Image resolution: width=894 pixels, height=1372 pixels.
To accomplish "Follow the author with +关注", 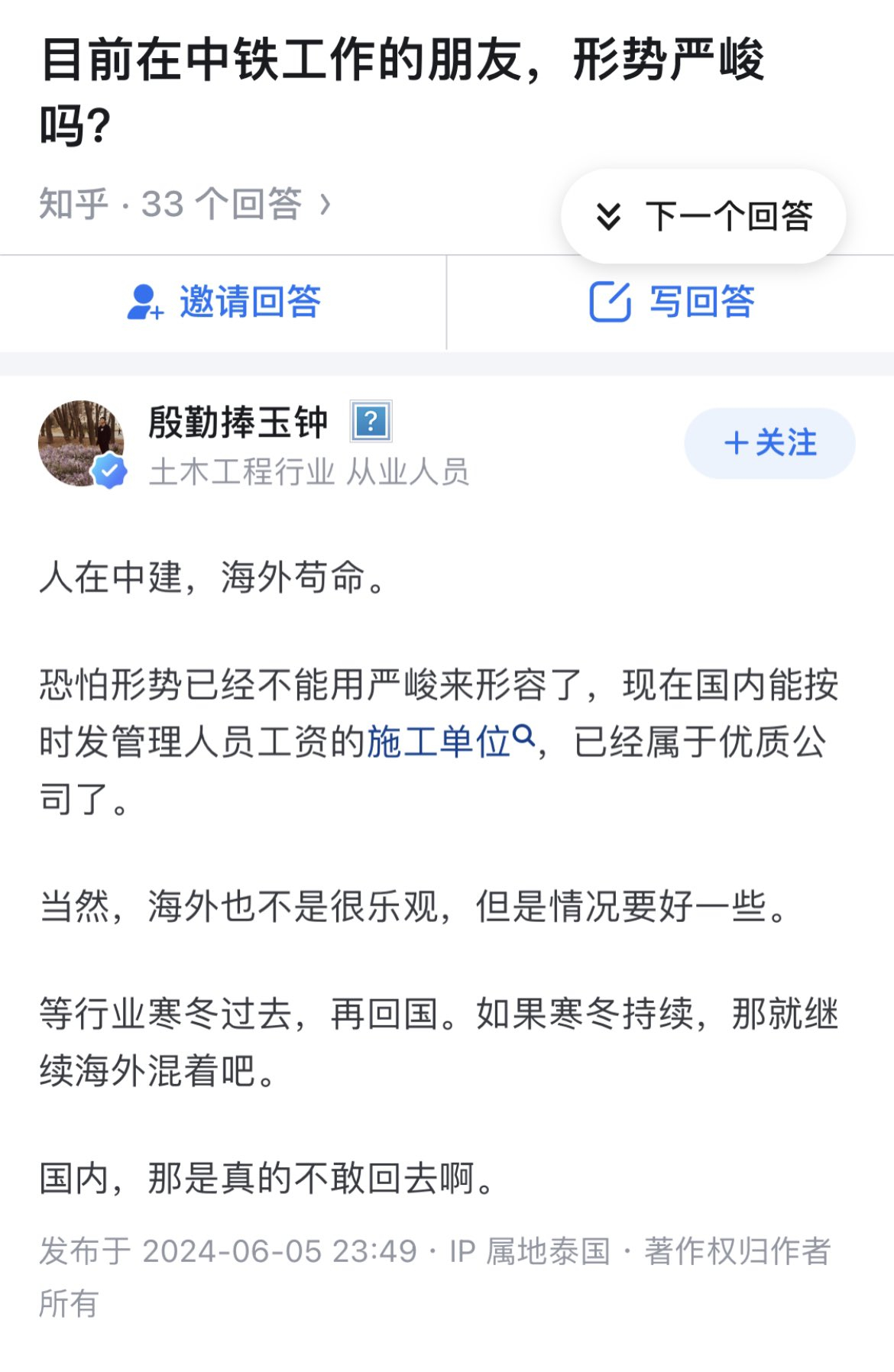I will tap(769, 443).
